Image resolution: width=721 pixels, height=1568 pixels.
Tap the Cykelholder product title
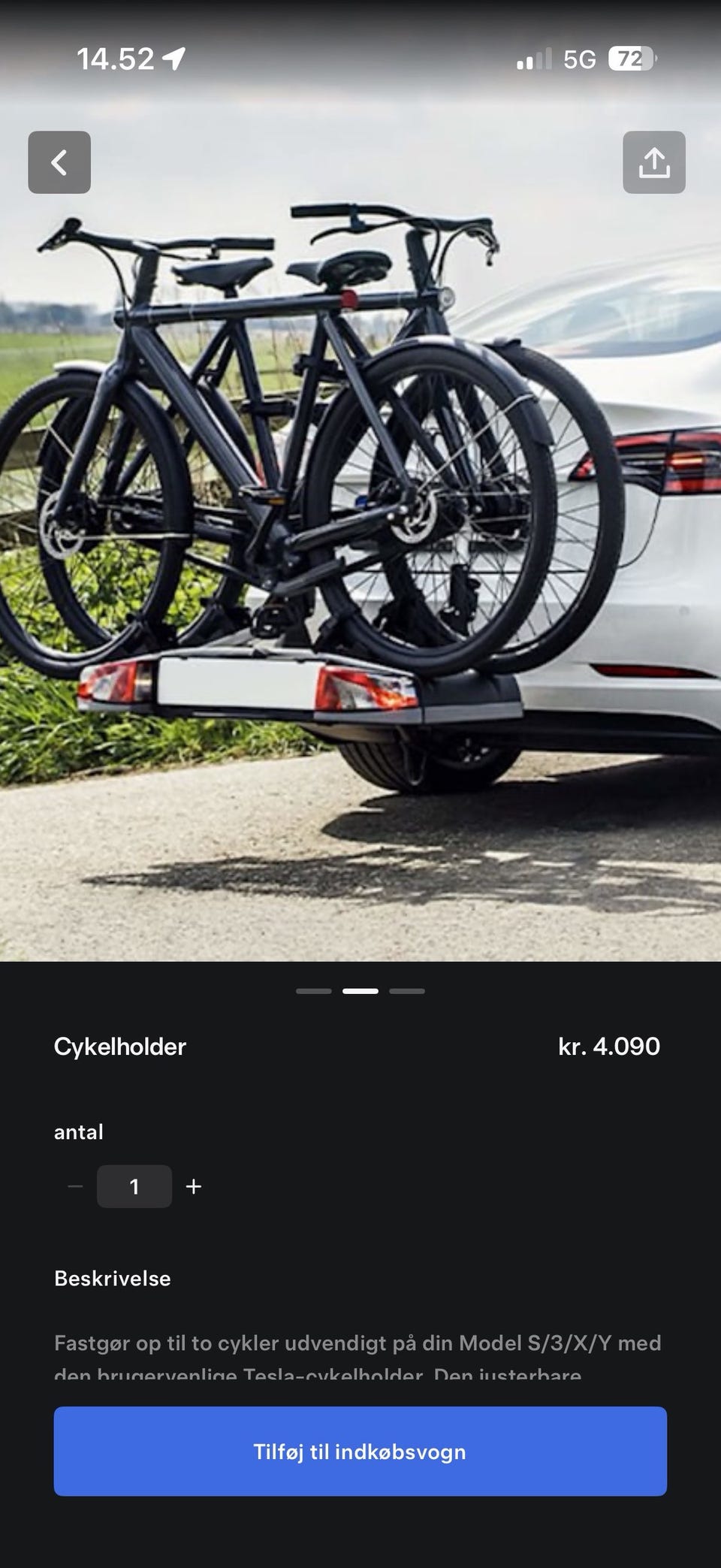119,1047
